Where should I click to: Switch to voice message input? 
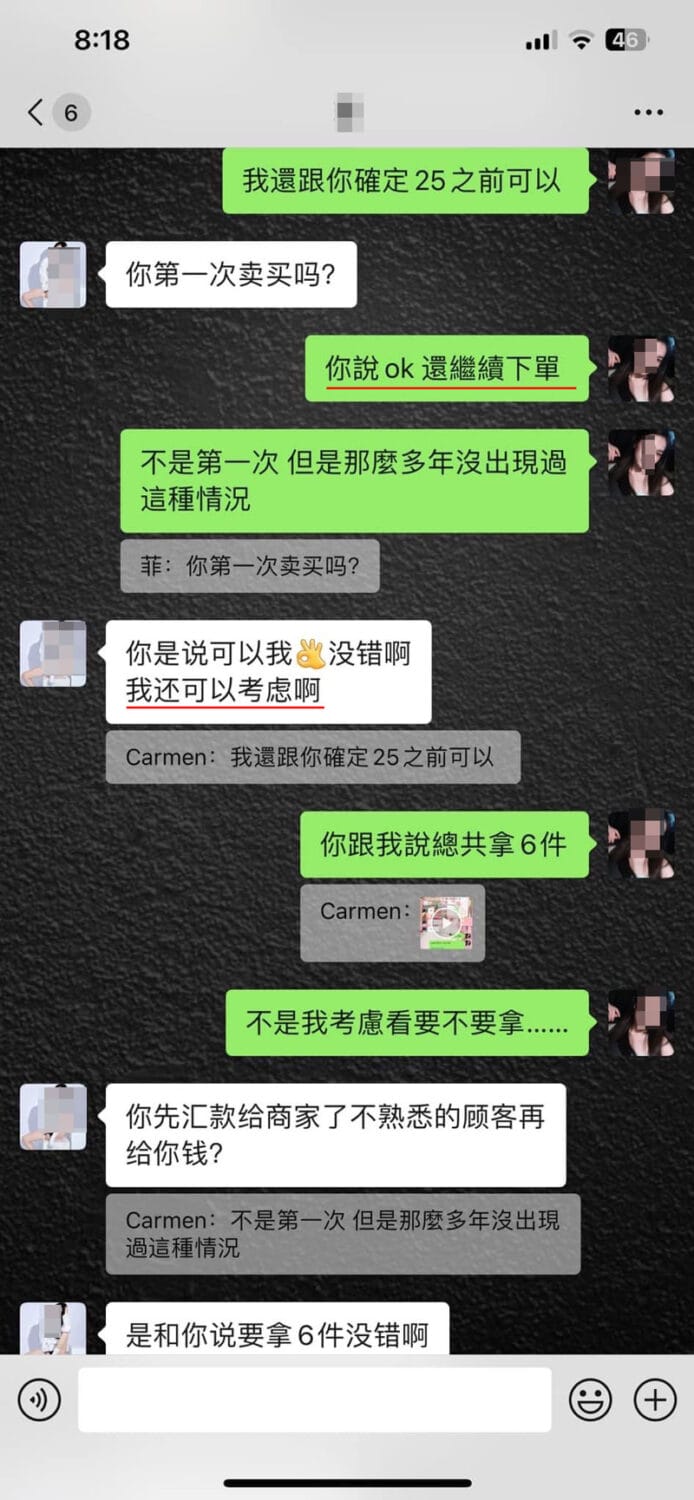(39, 1400)
